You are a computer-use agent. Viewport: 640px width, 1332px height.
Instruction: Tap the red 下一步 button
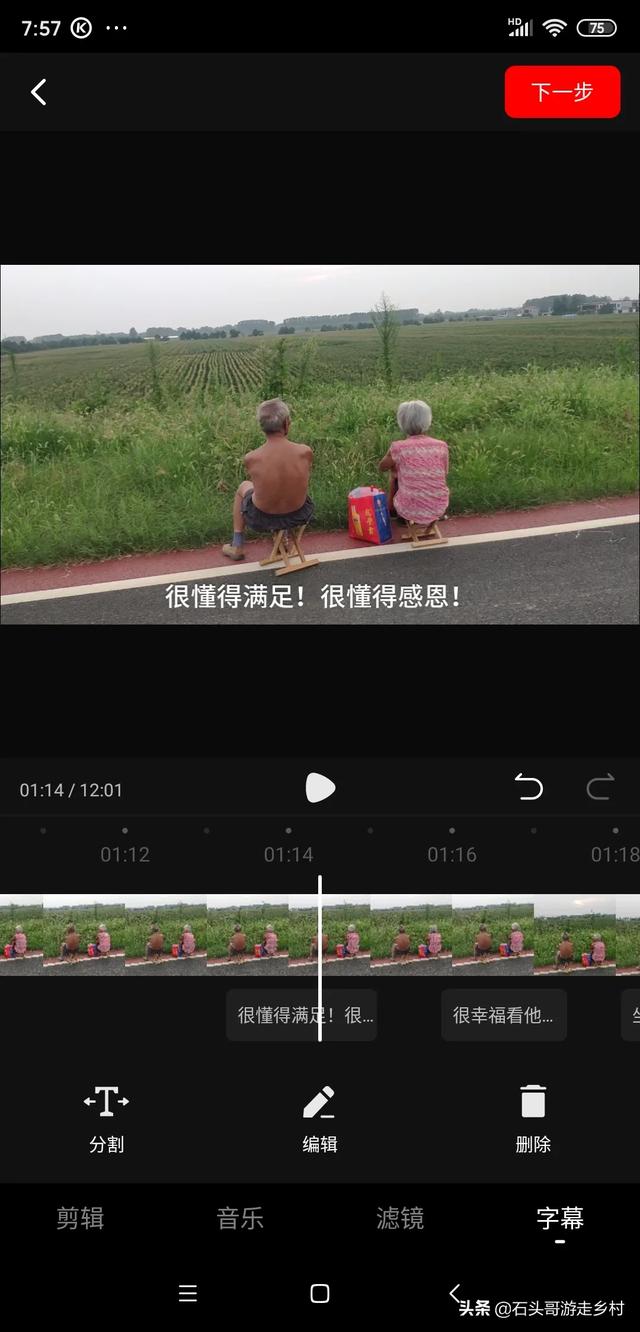pyautogui.click(x=562, y=92)
